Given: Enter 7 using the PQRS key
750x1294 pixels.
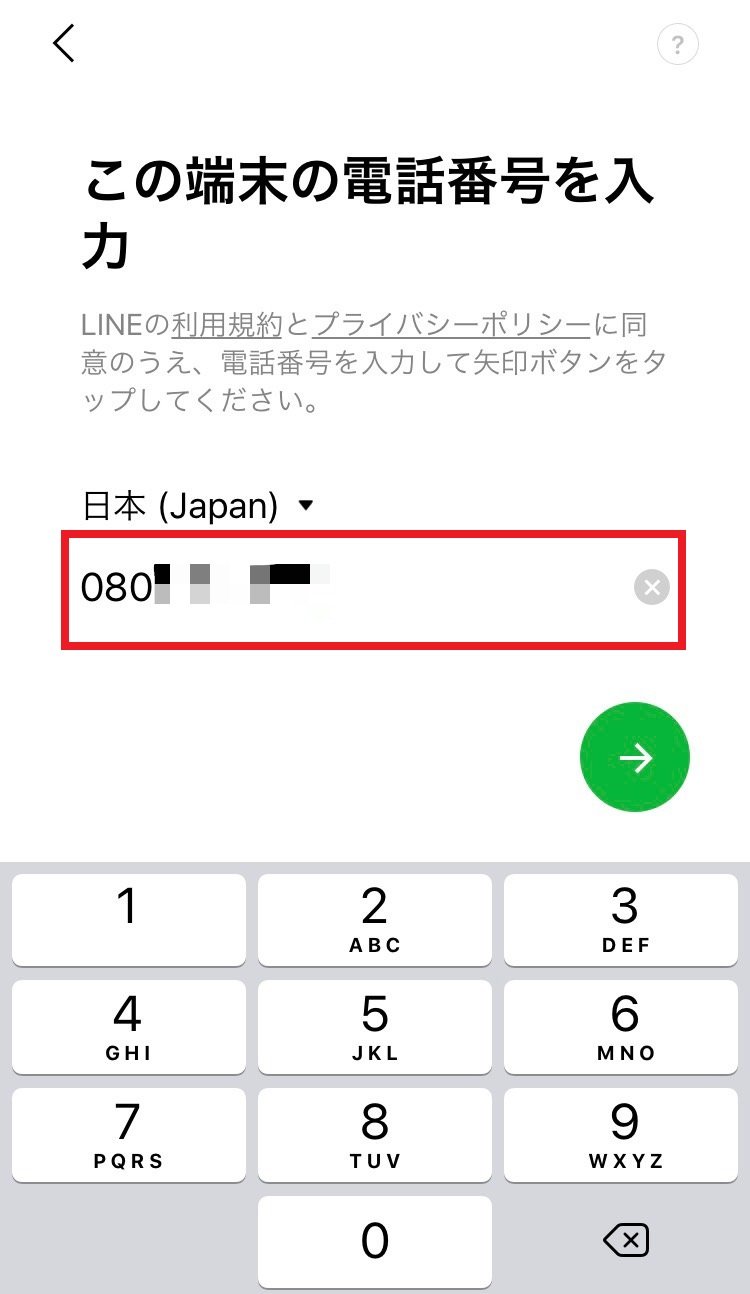Looking at the screenshot, I should pos(128,1135).
